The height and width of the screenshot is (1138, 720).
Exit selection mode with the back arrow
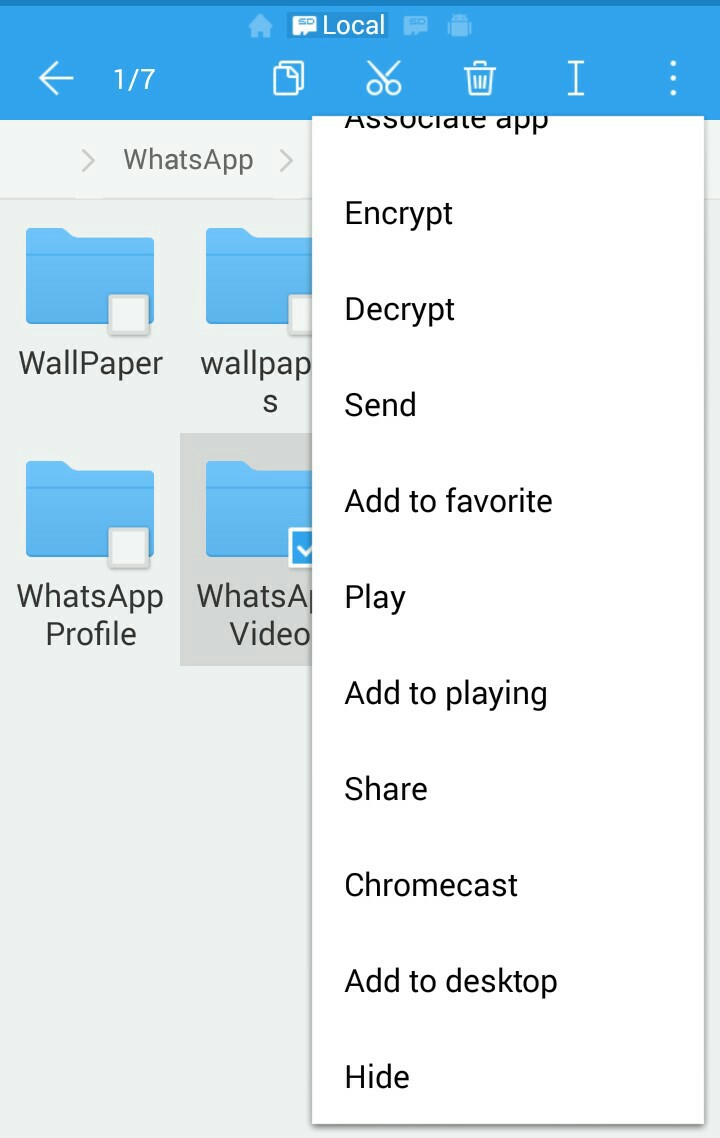point(56,79)
